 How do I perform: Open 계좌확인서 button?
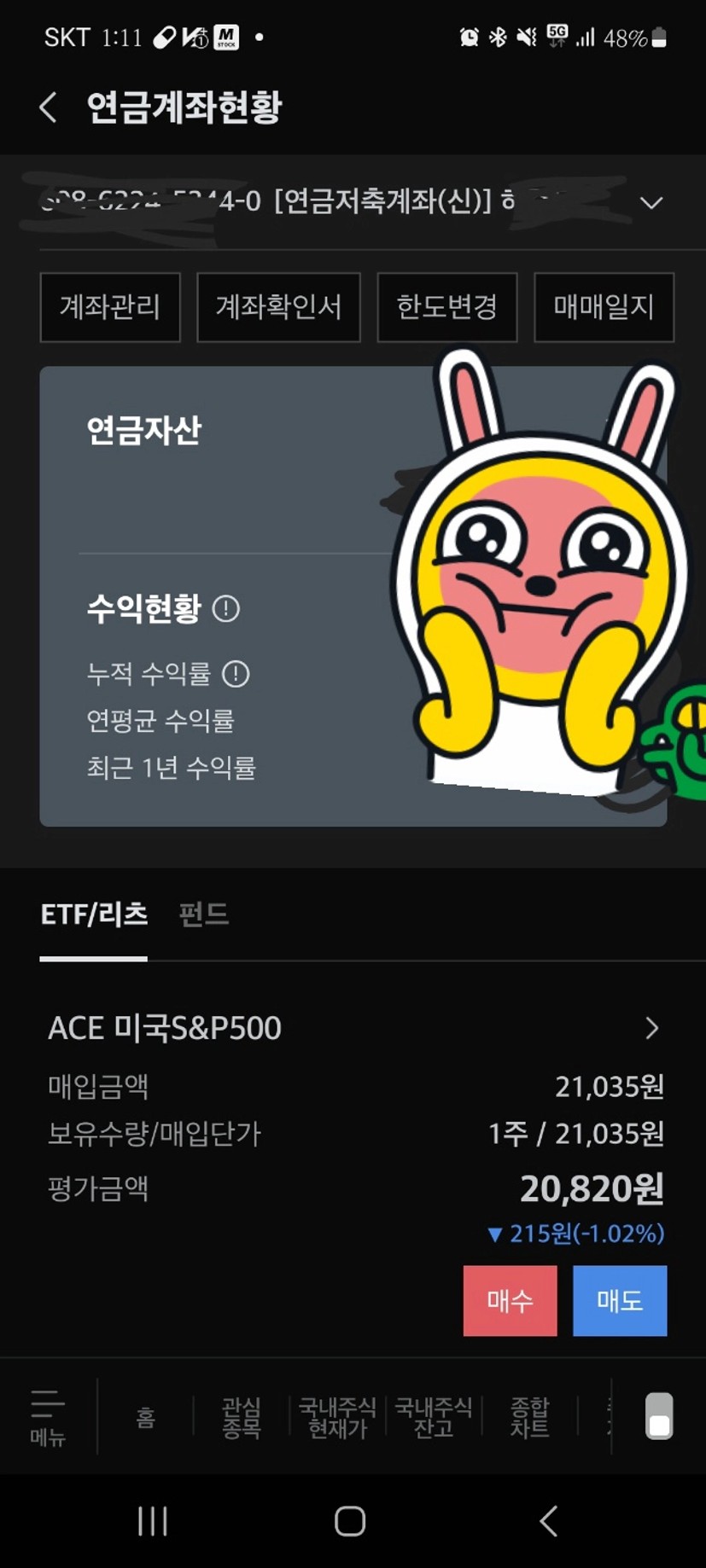[278, 307]
